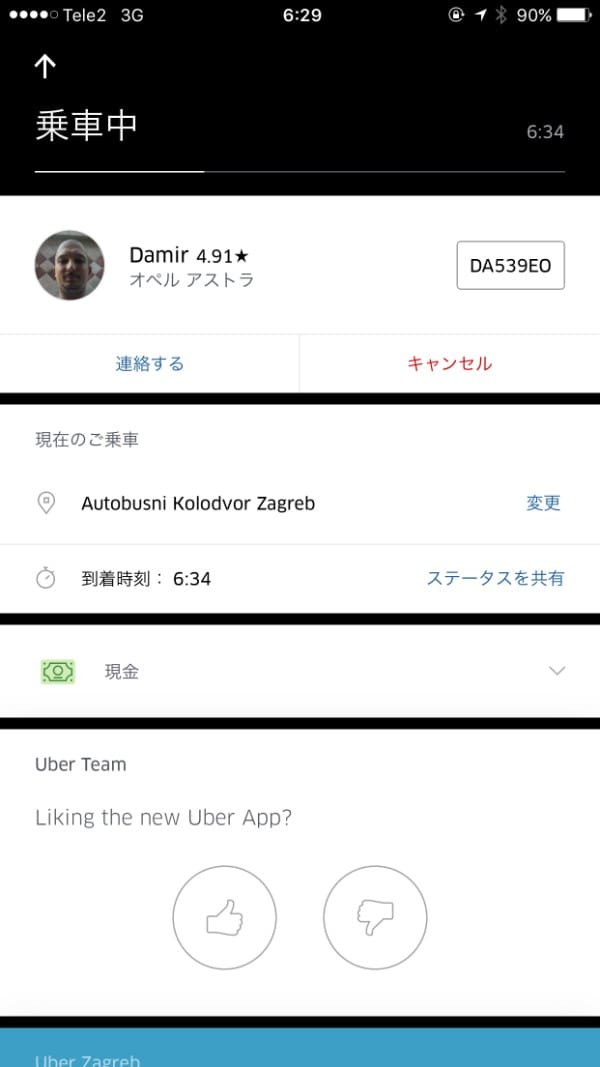Tap the up arrow to collapse trip details

click(45, 66)
